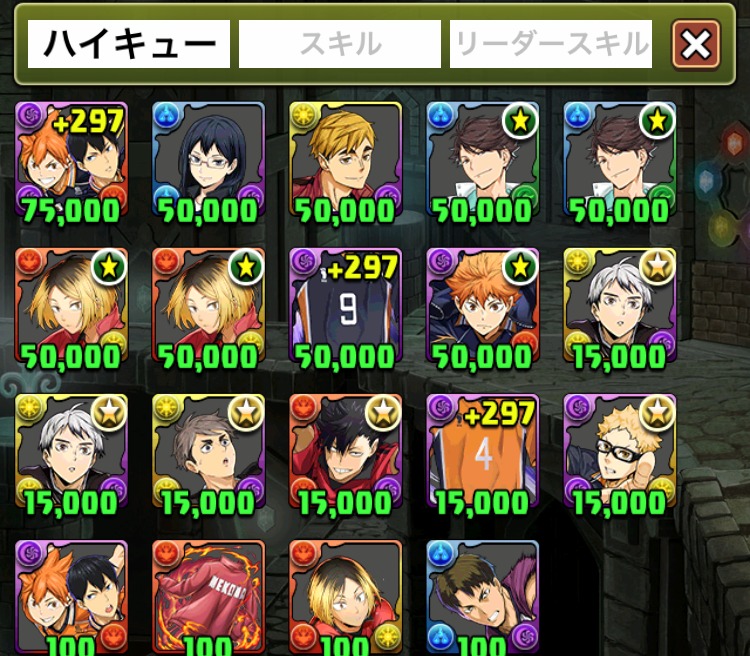Select the black-haired red jacket 15,000 card
750x656 pixels.
coord(345,451)
